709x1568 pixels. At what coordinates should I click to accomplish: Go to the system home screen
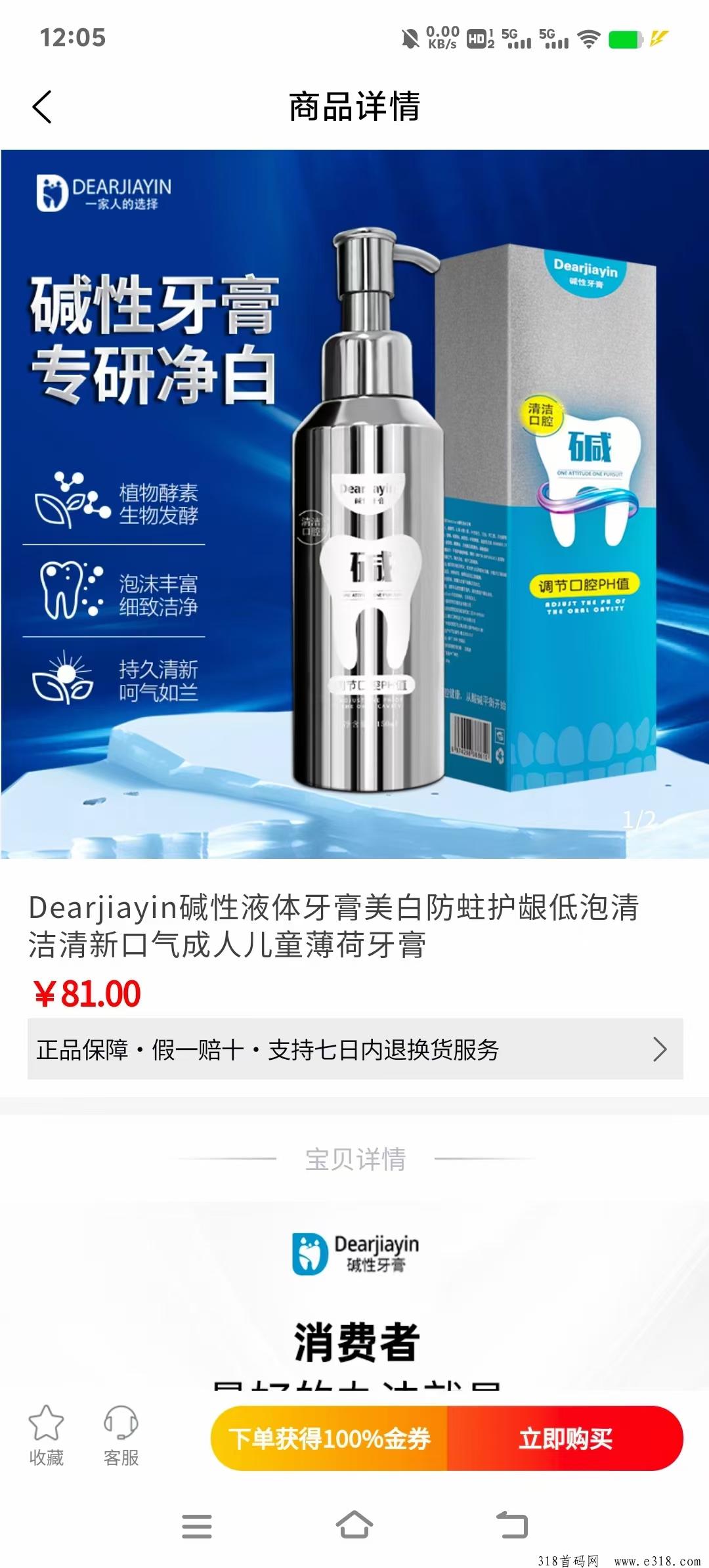coord(354,1525)
